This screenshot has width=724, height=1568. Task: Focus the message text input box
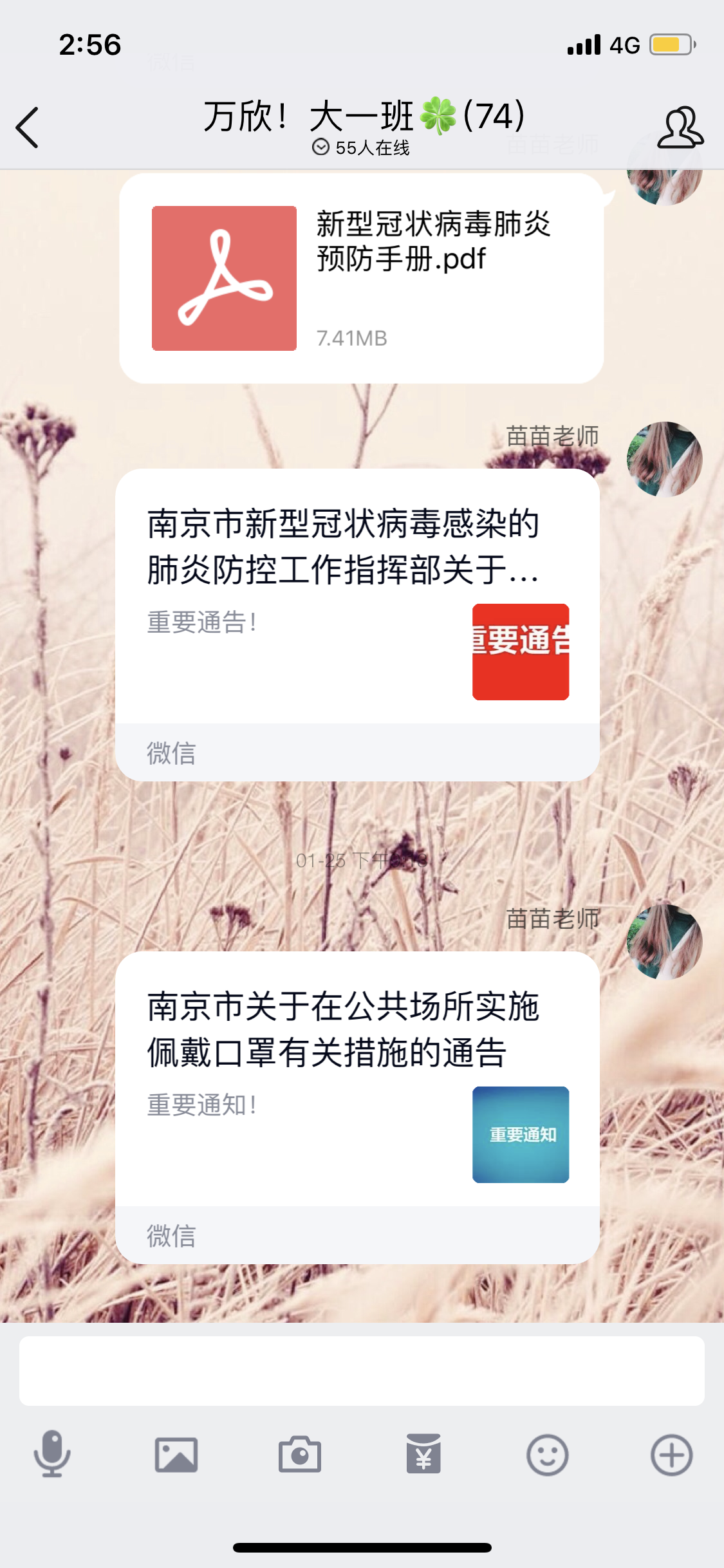pyautogui.click(x=362, y=1370)
